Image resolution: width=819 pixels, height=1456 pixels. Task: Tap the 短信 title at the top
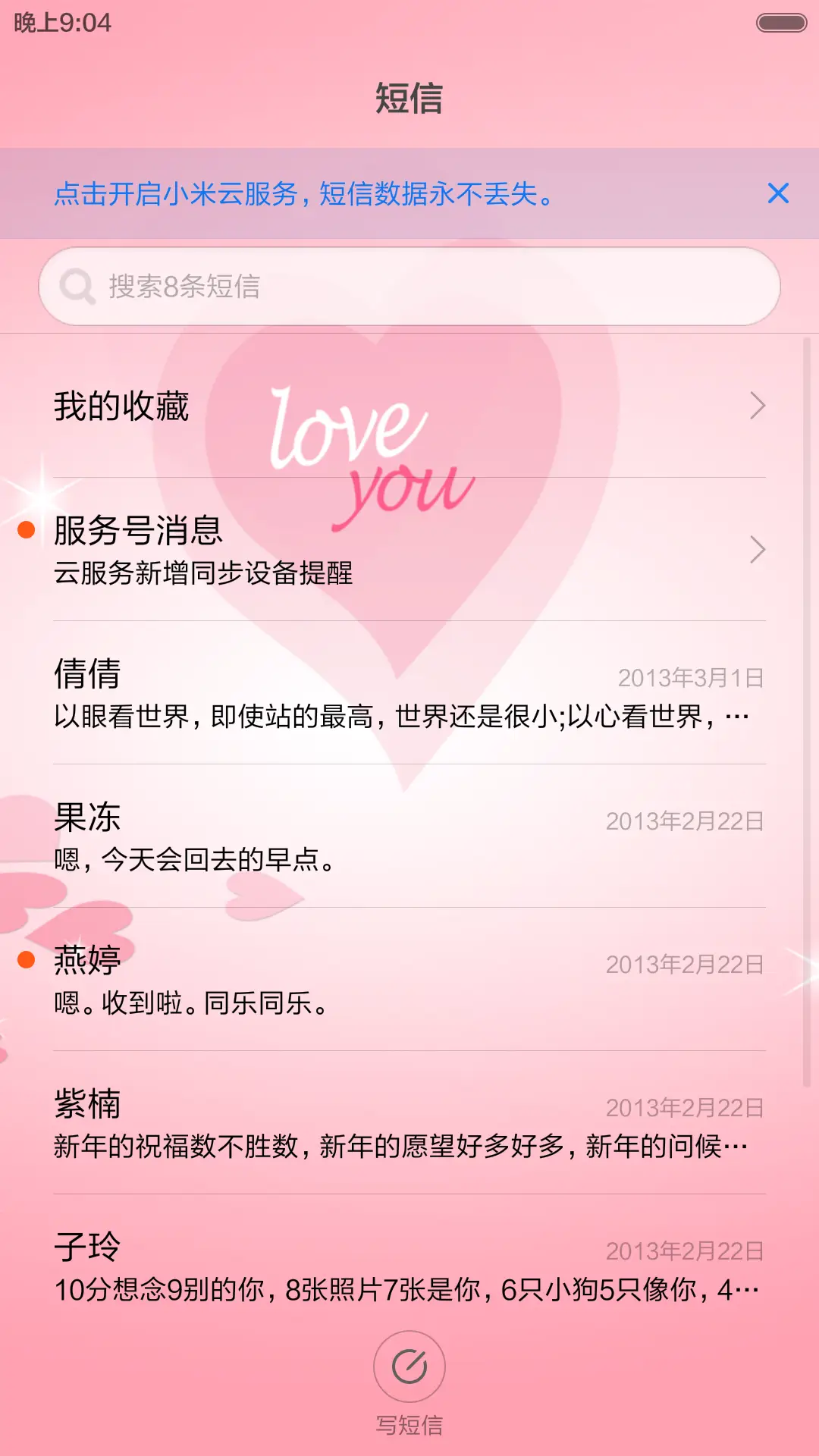click(409, 96)
